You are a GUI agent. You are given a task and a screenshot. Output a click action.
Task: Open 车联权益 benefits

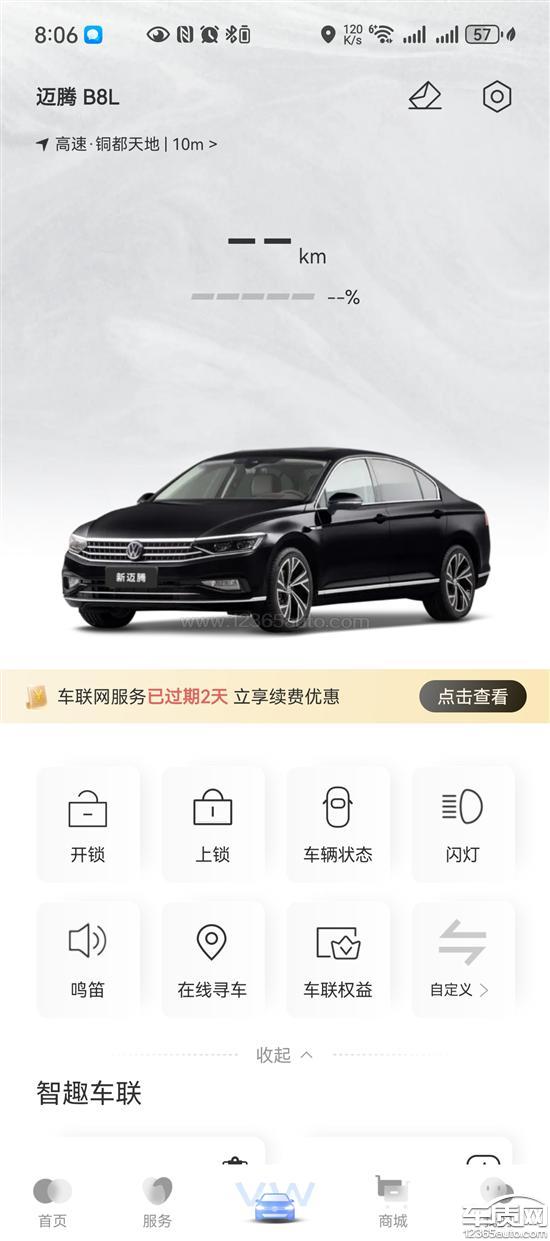coord(338,960)
